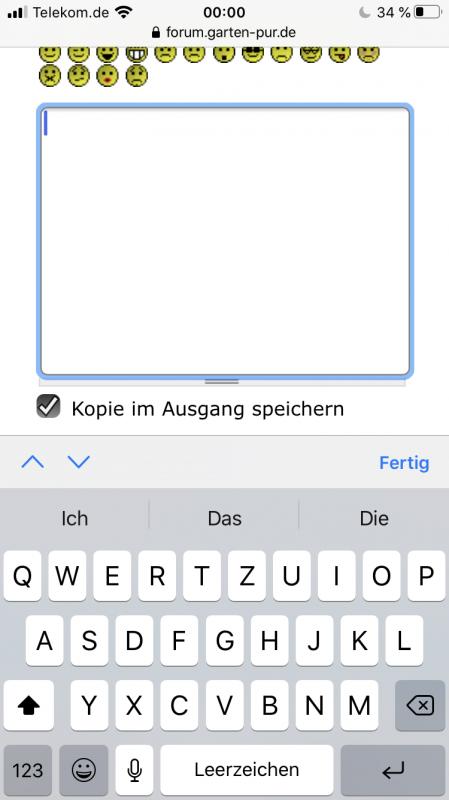Start dictation with the microphone key

pyautogui.click(x=134, y=770)
